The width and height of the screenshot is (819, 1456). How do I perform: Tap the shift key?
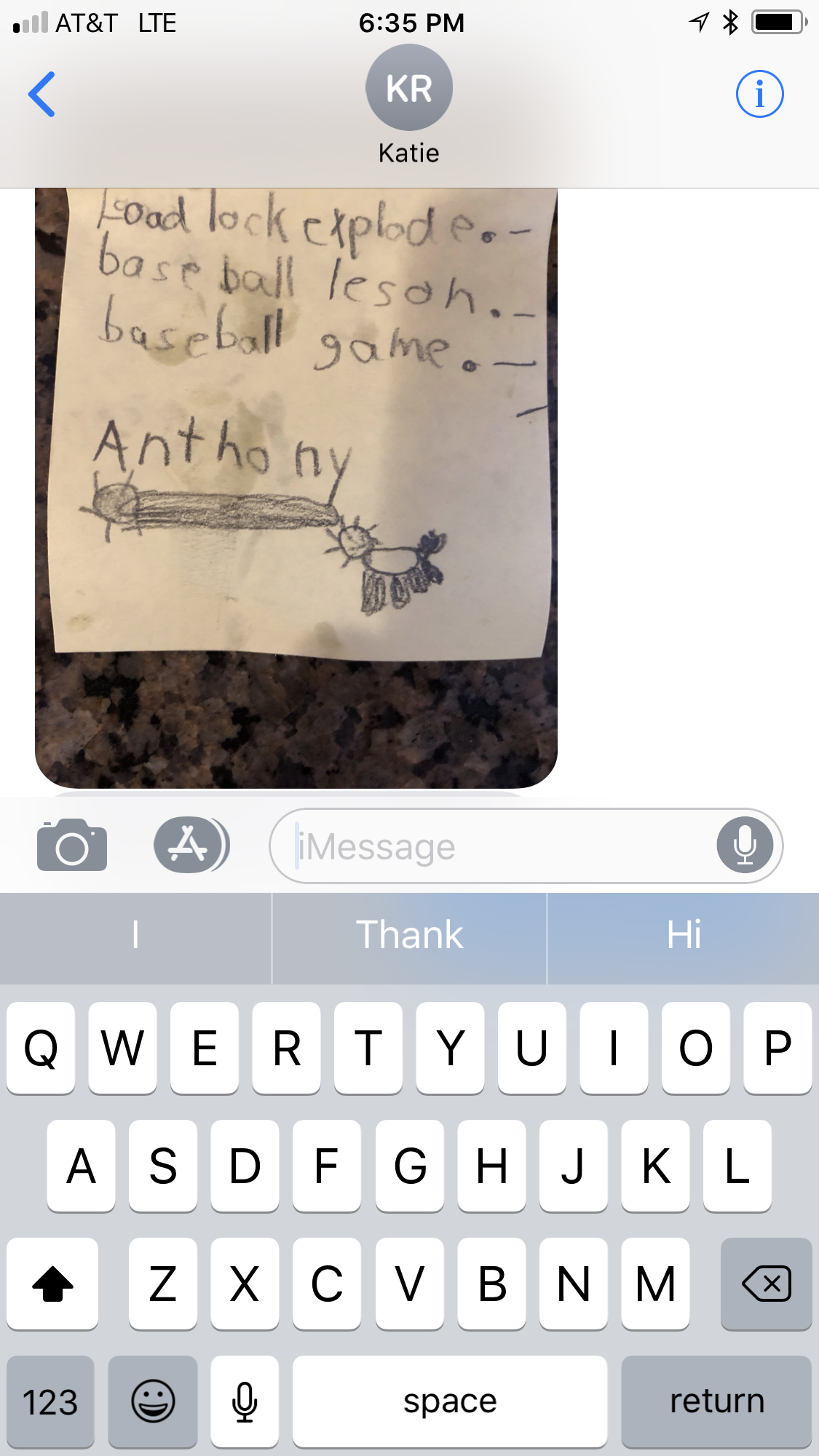[x=52, y=1284]
